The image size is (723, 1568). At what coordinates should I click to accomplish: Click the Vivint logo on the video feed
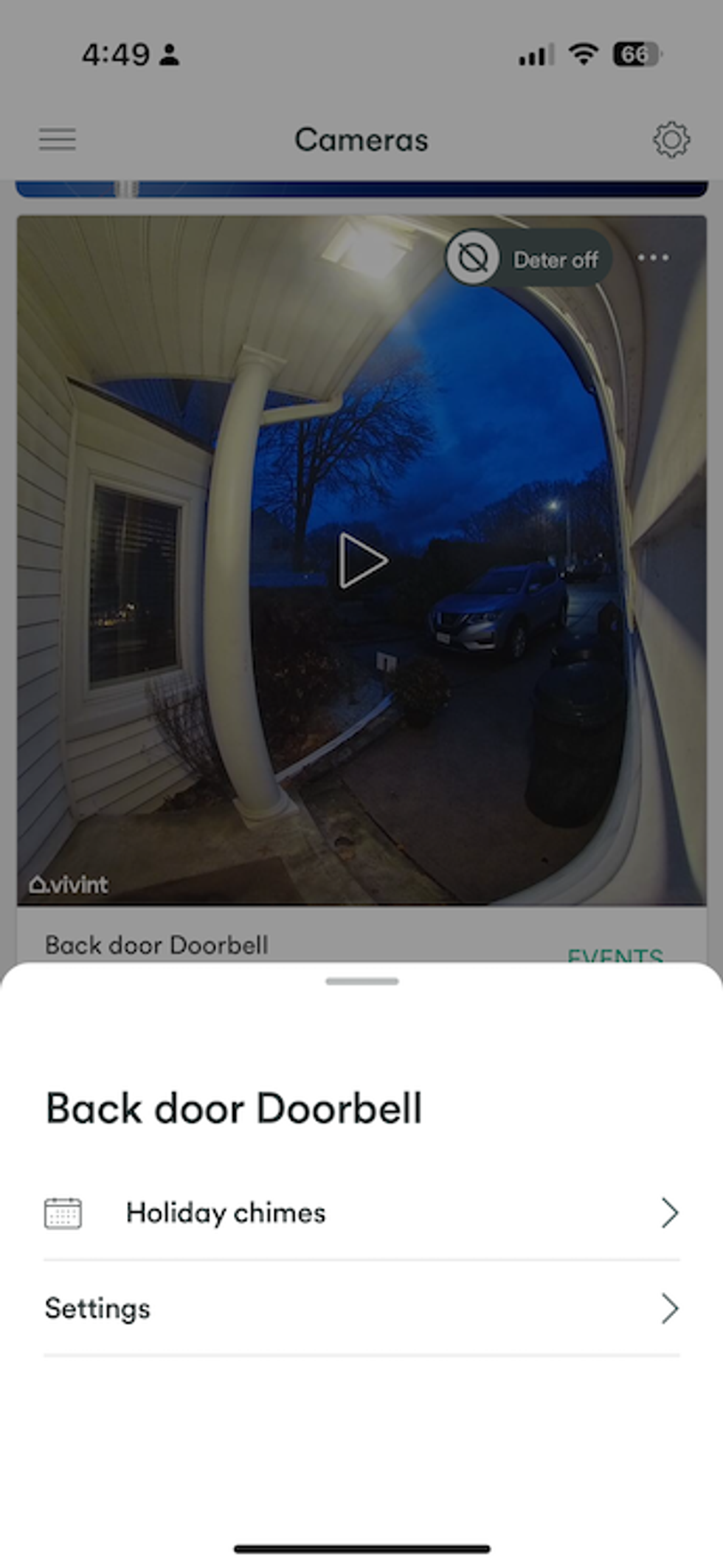point(69,884)
